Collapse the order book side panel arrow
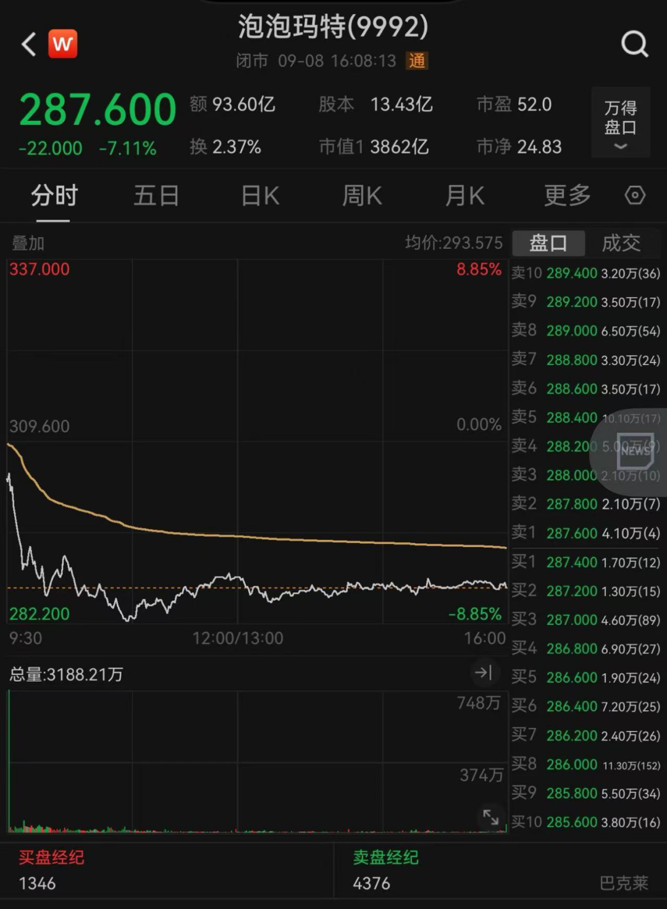Viewport: 667px width, 909px height. point(484,673)
